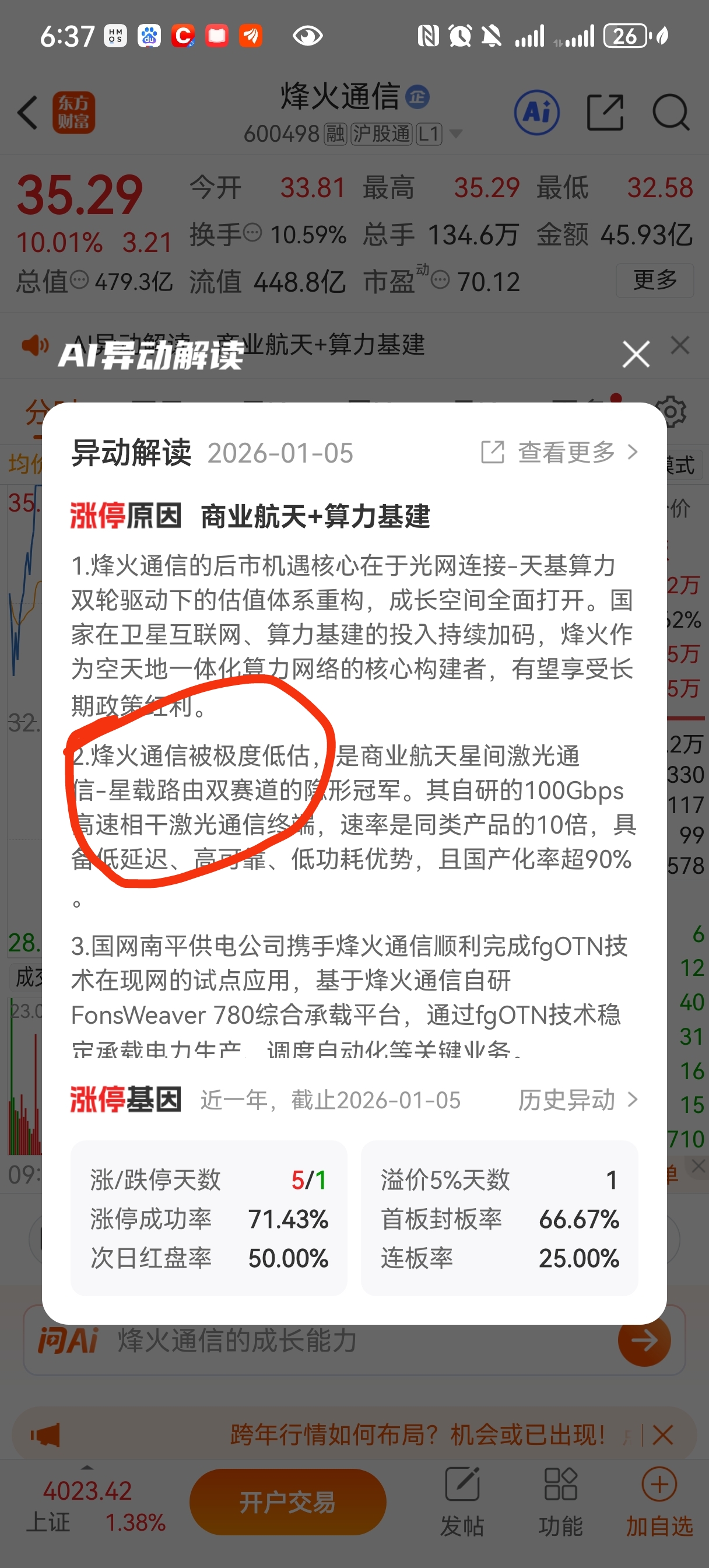Image resolution: width=709 pixels, height=1568 pixels.
Task: Open the Ai assistant icon
Action: tap(536, 113)
